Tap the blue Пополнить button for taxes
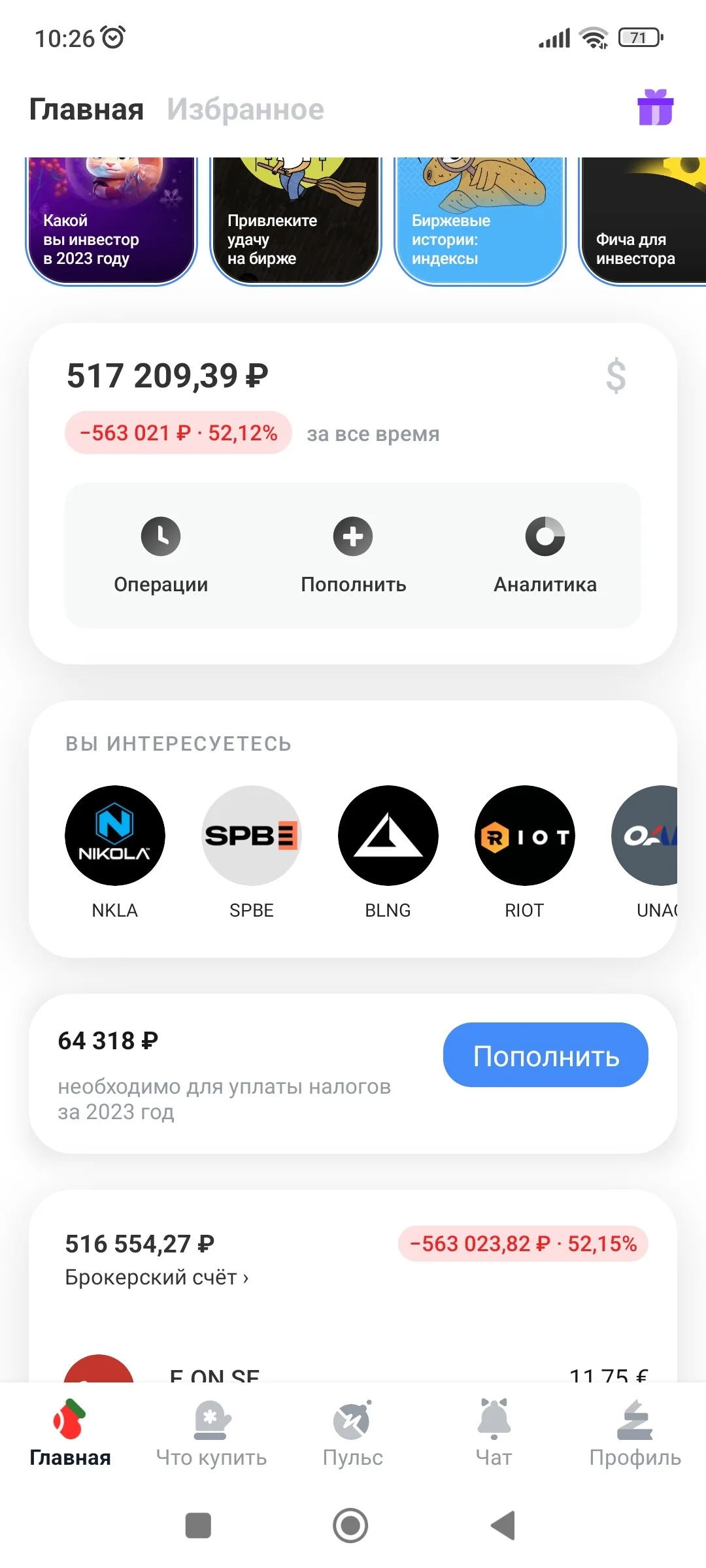The width and height of the screenshot is (706, 1568). [546, 1055]
